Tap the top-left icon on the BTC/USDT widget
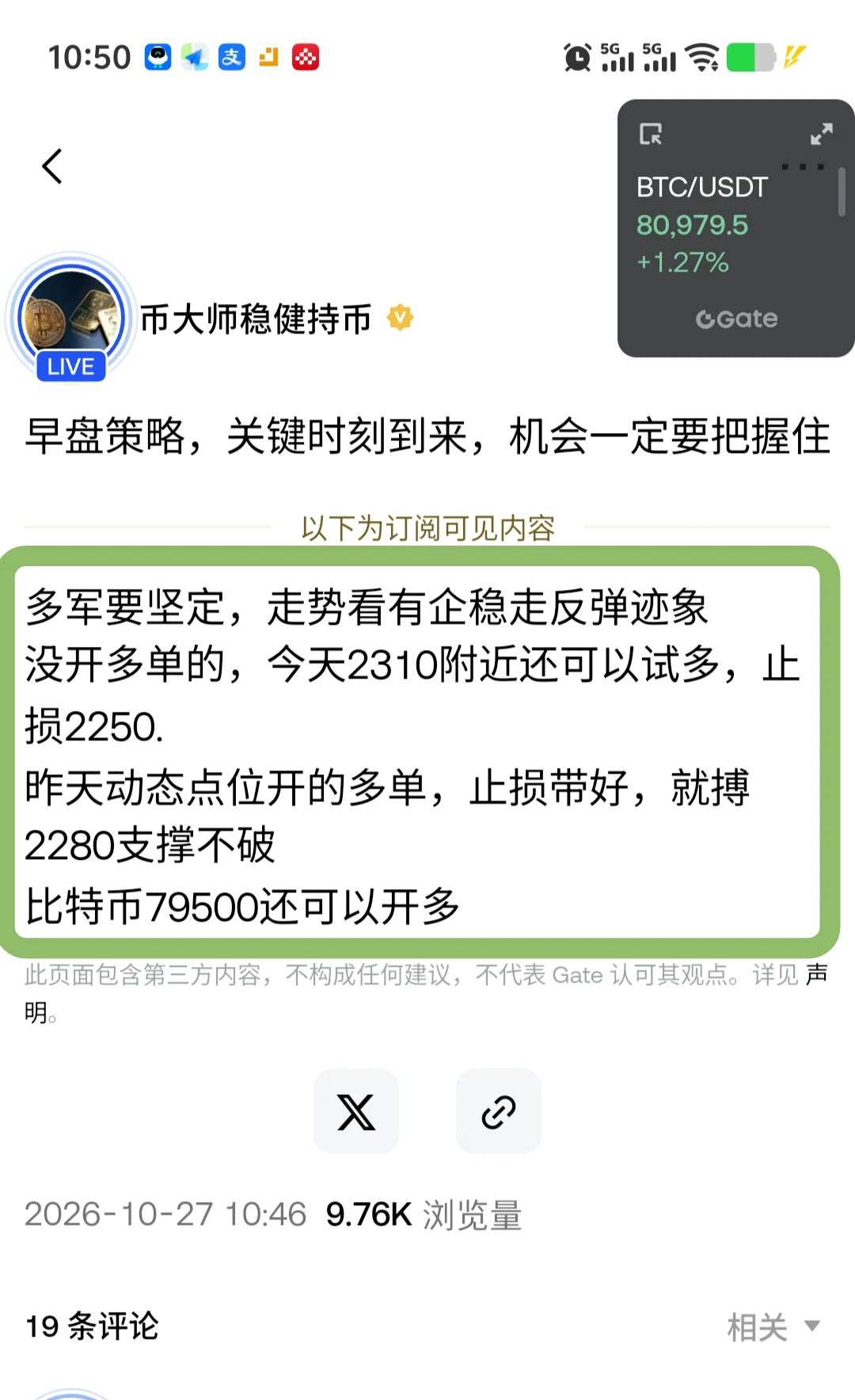The height and width of the screenshot is (1400, 855). pos(651,134)
